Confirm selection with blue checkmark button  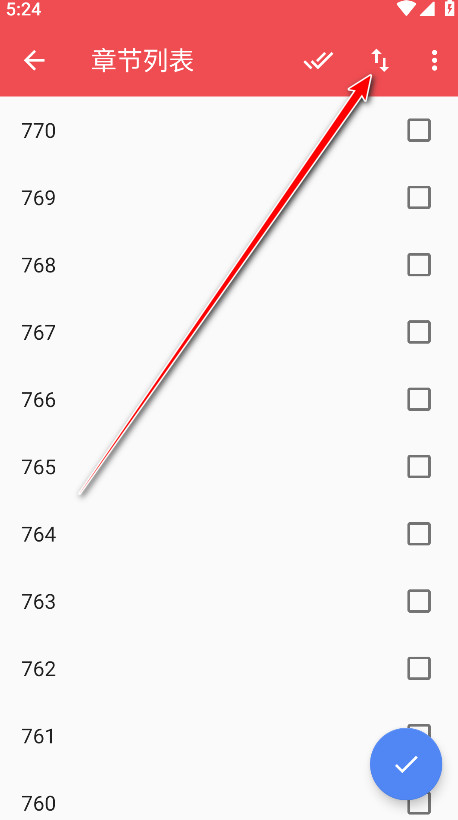(406, 764)
